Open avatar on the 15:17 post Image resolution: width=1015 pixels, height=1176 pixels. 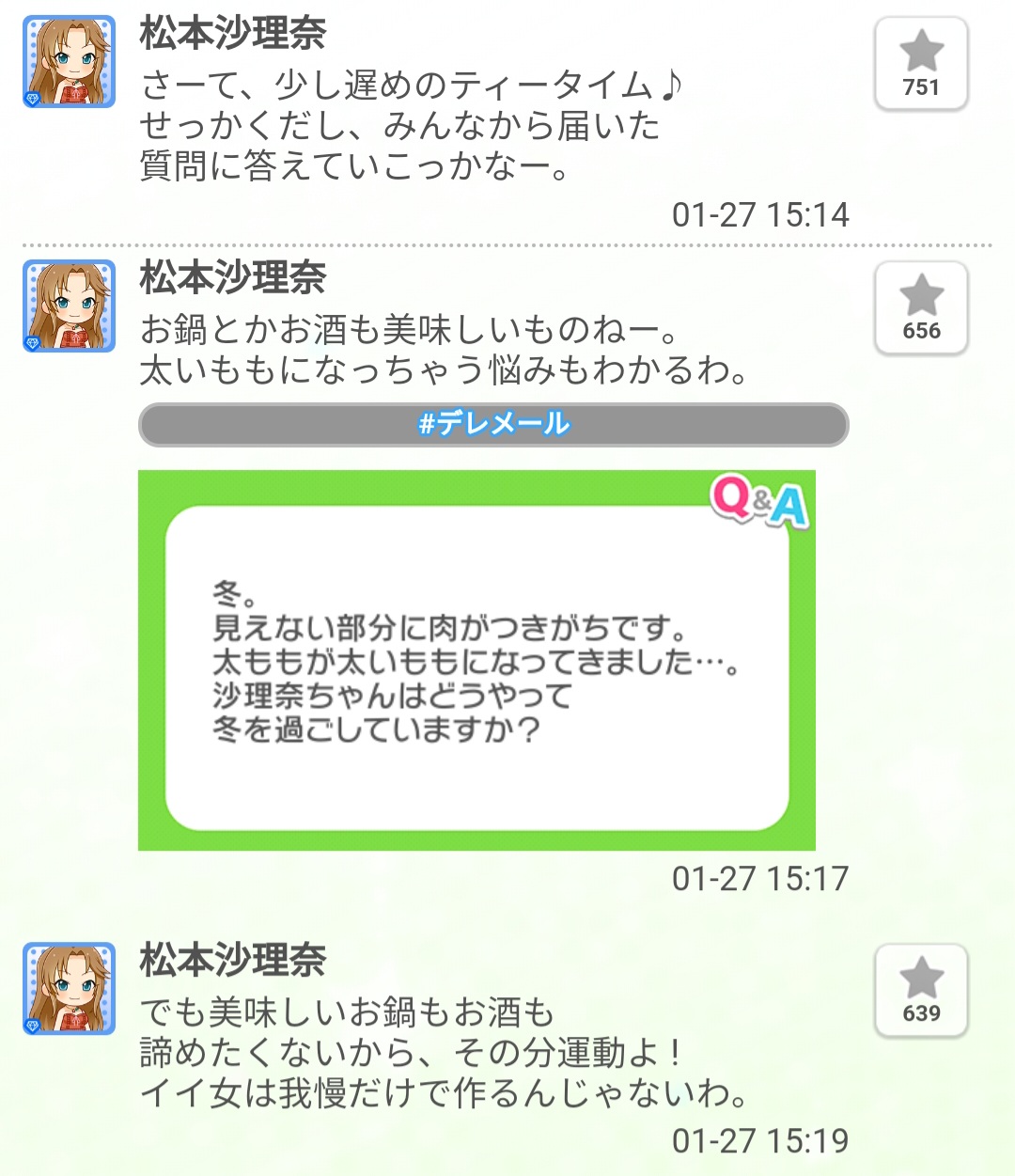pyautogui.click(x=70, y=306)
